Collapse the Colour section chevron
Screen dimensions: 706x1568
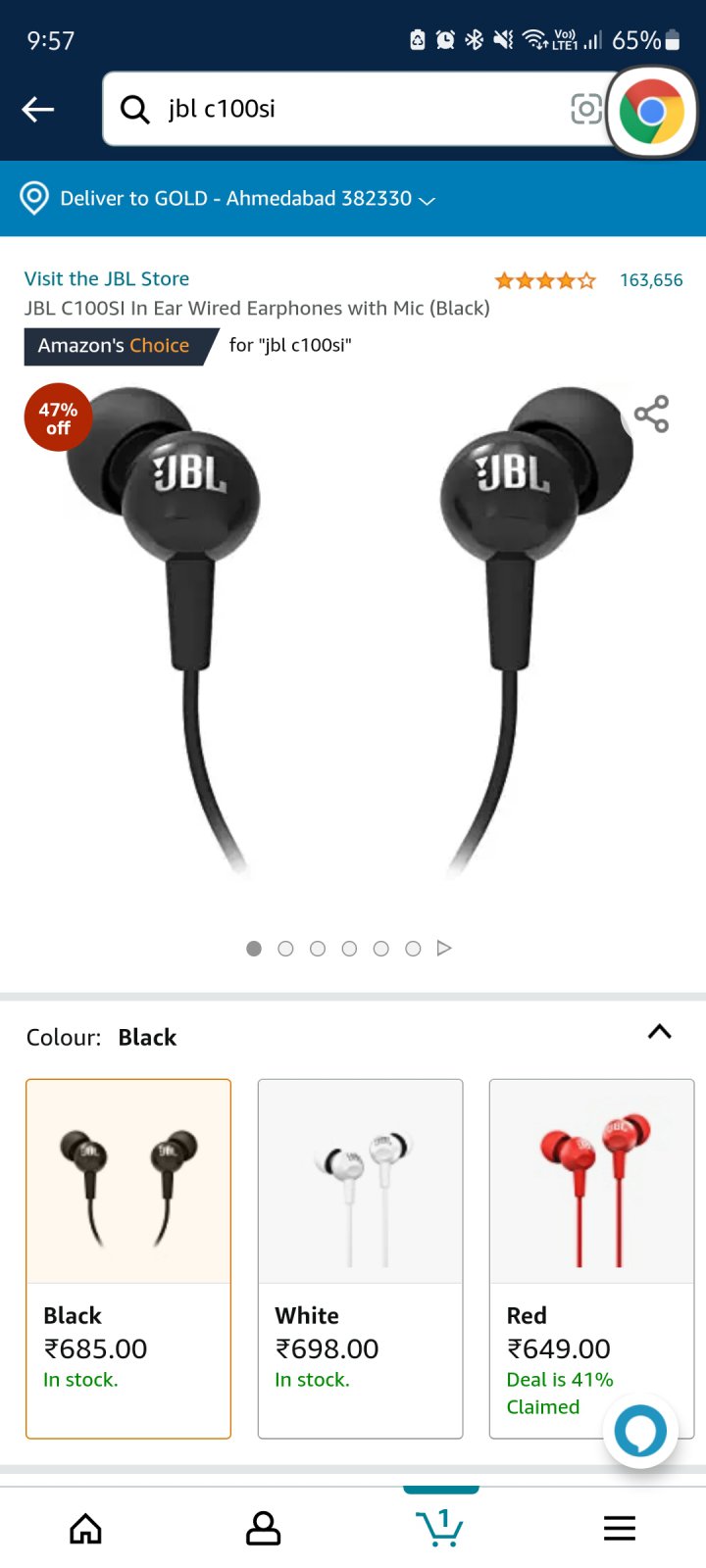click(x=660, y=1031)
